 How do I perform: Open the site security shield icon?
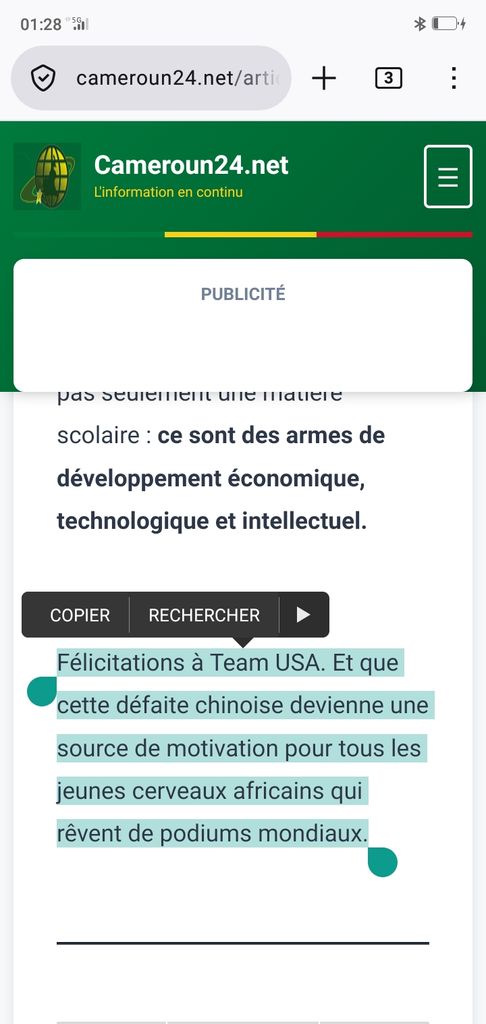(x=43, y=79)
